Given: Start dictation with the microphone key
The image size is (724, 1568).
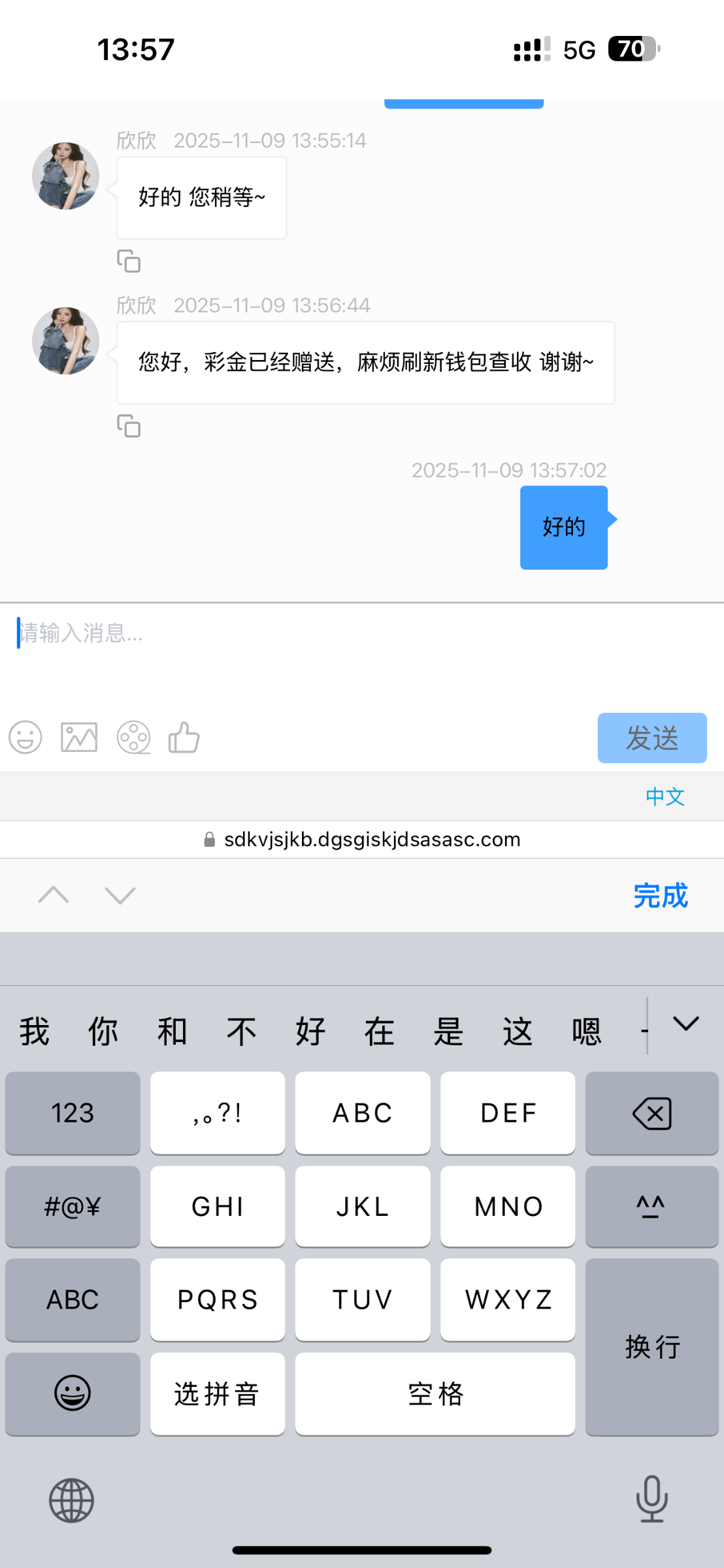Looking at the screenshot, I should pos(651,1499).
